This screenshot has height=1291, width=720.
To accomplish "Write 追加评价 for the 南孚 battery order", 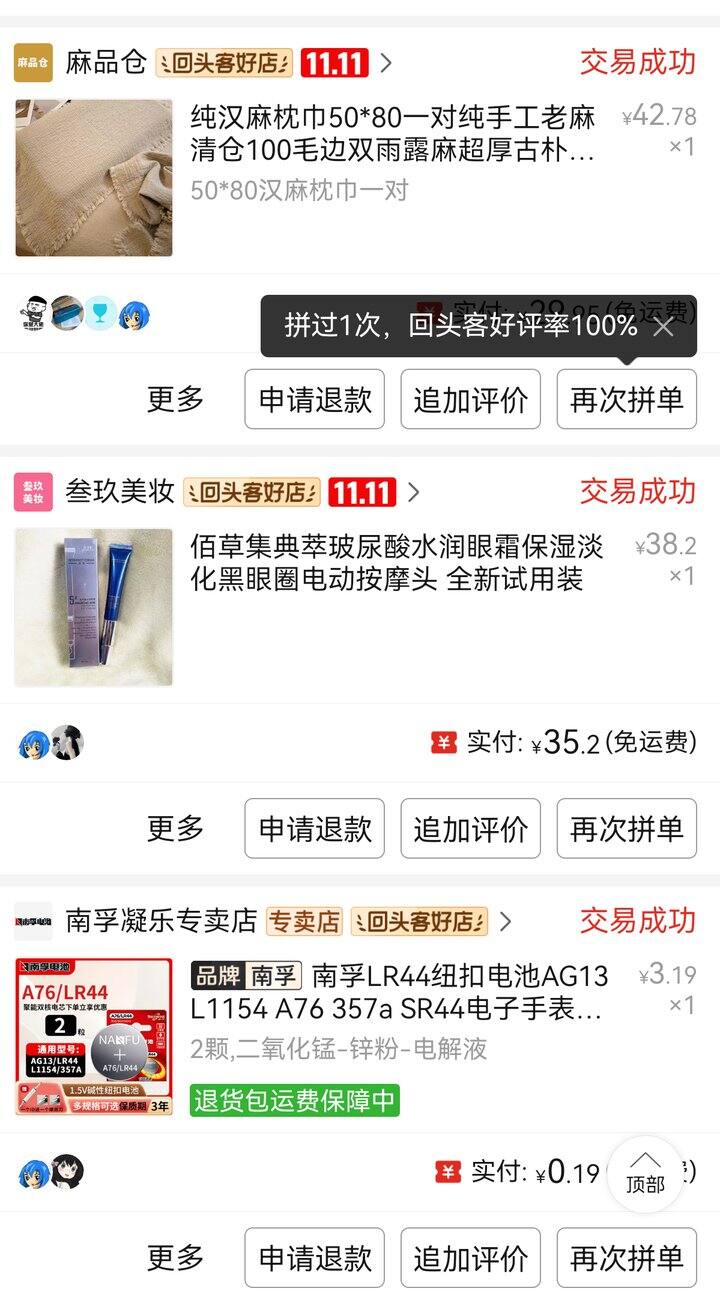I will [471, 1257].
